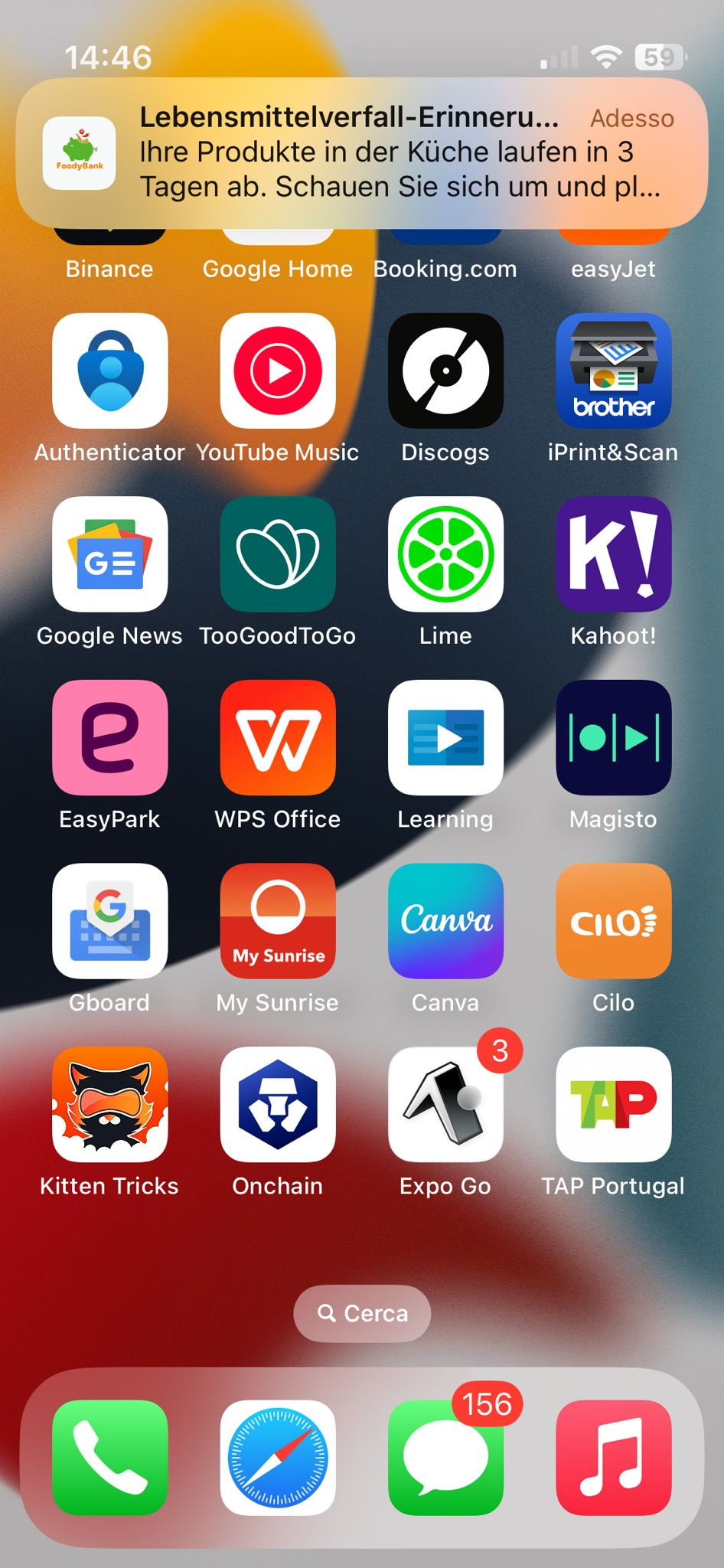The height and width of the screenshot is (1568, 724).
Task: Start the Kahoot! app
Action: 614,554
